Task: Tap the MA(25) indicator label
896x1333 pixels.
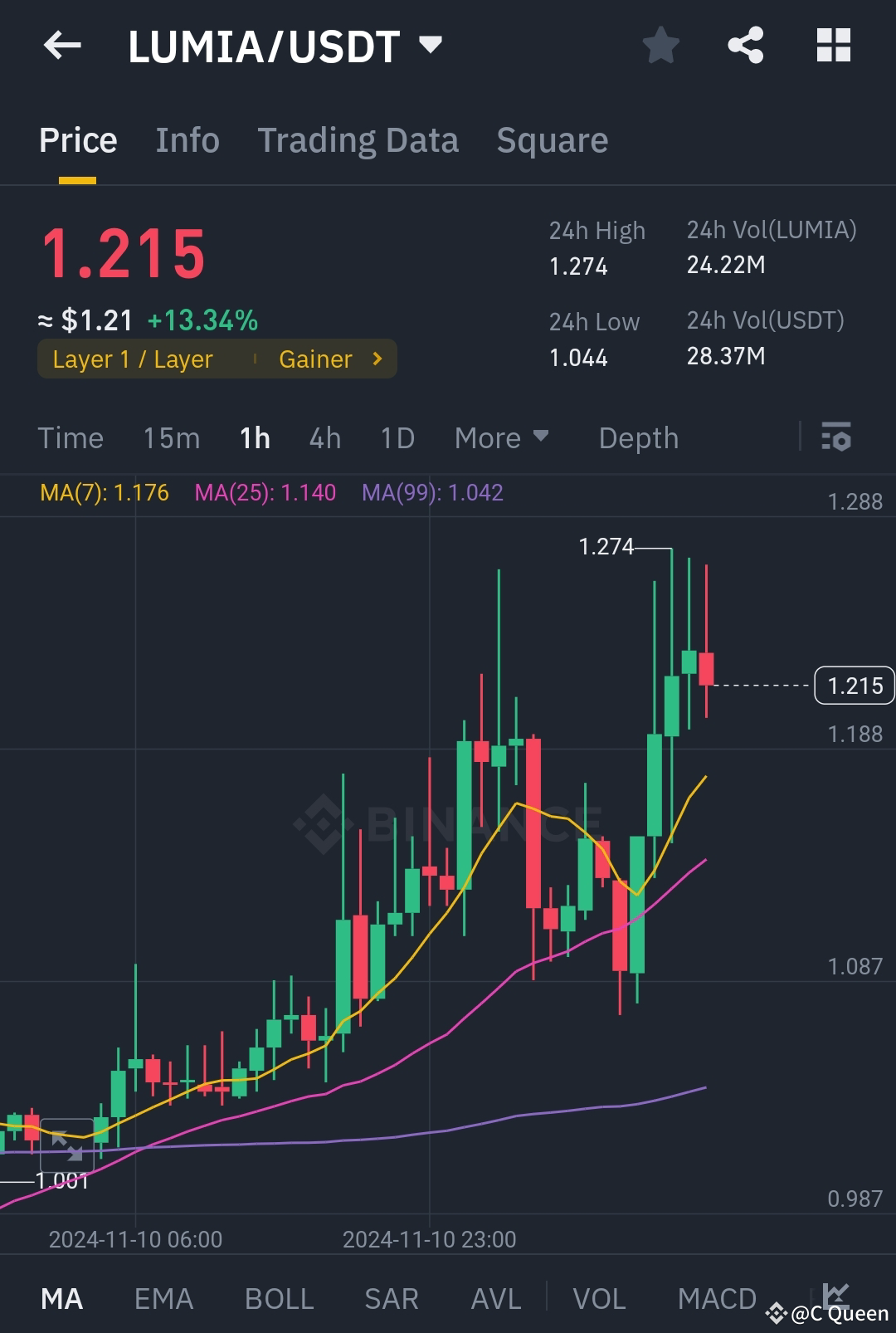Action: (264, 492)
